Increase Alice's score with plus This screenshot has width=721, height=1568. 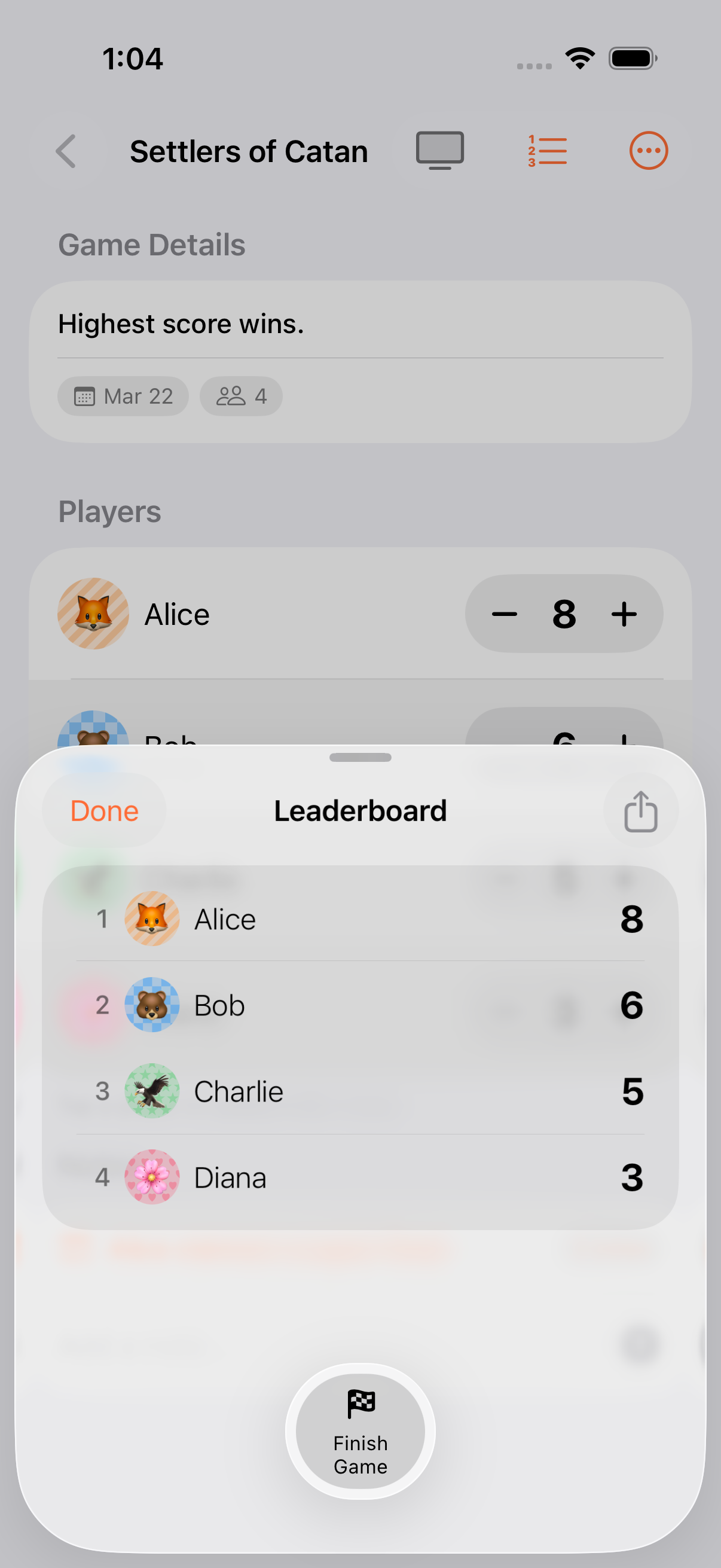click(x=623, y=614)
